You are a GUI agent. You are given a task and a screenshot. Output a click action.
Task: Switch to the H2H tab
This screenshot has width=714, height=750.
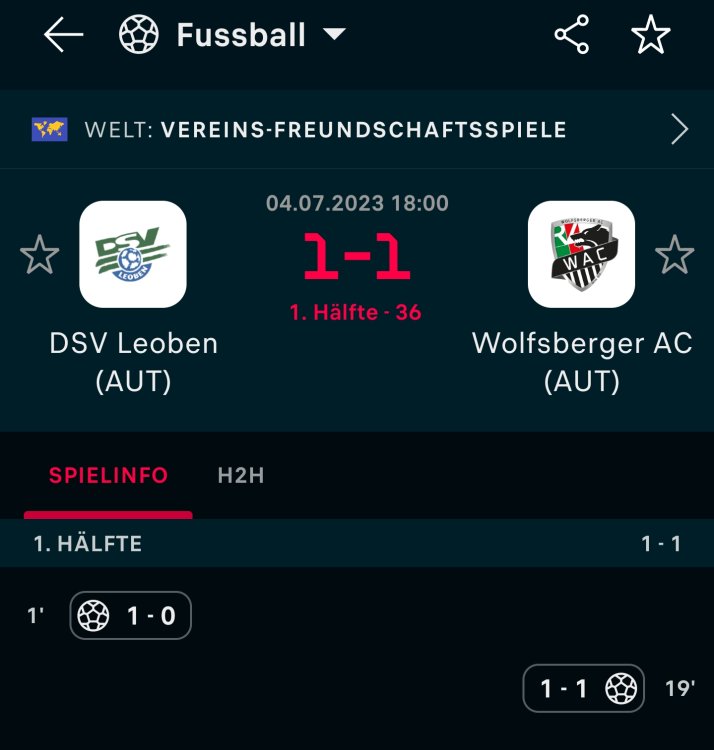pos(241,476)
